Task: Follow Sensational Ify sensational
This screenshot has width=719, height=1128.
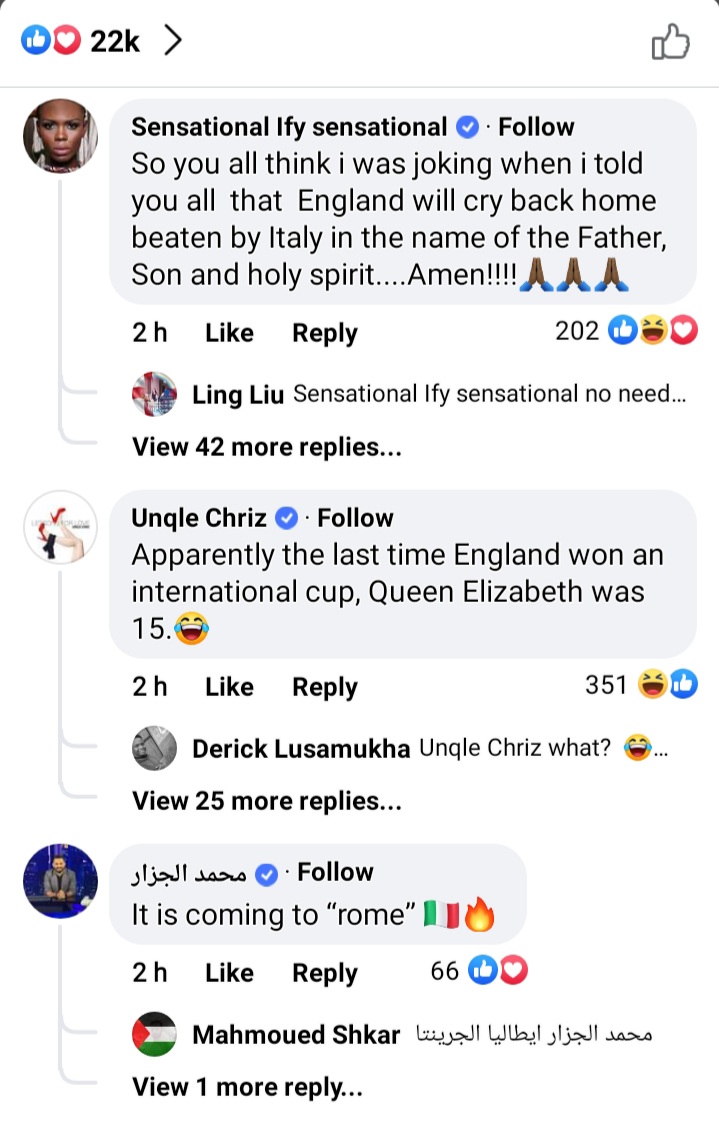Action: (536, 127)
